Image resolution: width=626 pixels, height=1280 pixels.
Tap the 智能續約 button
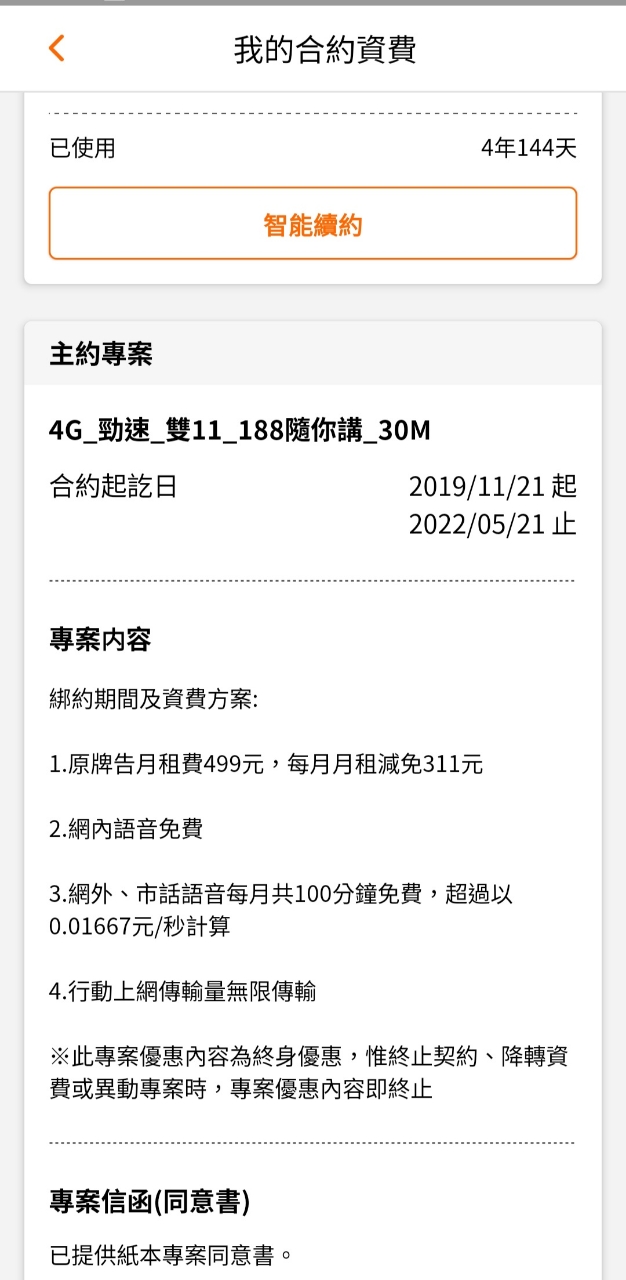(x=313, y=224)
